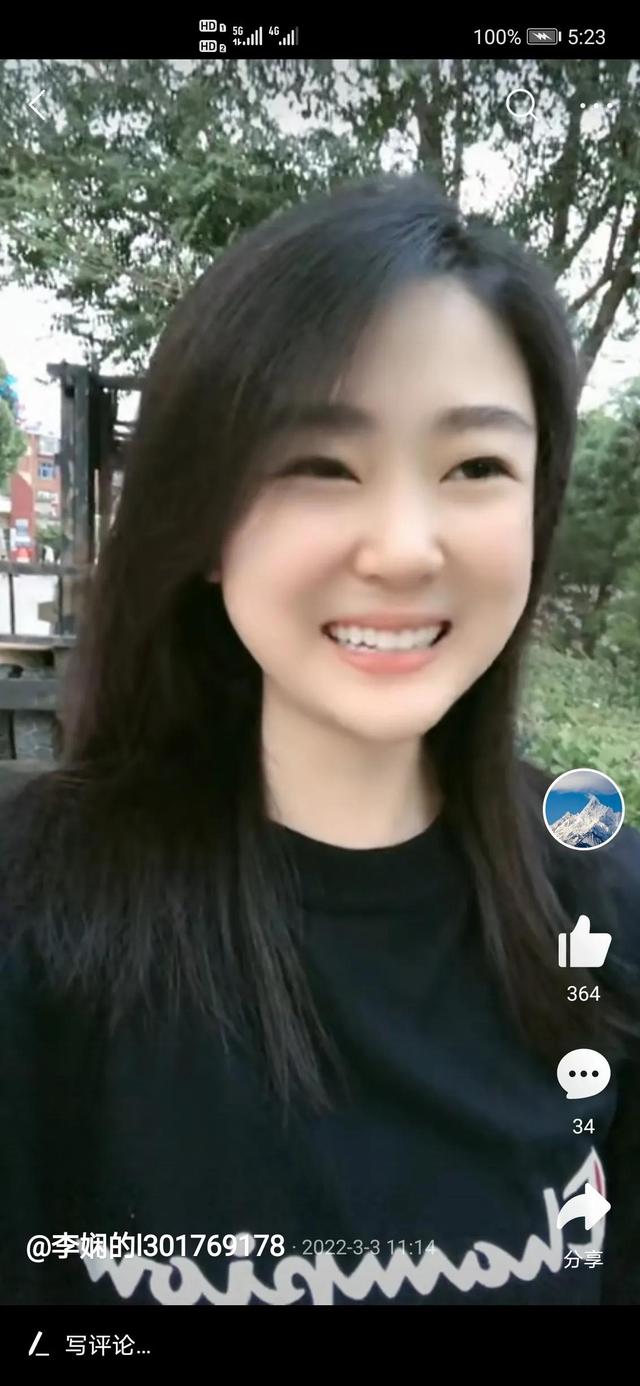The width and height of the screenshot is (640, 1386).
Task: Like this video with the thumbs-up icon
Action: (584, 942)
